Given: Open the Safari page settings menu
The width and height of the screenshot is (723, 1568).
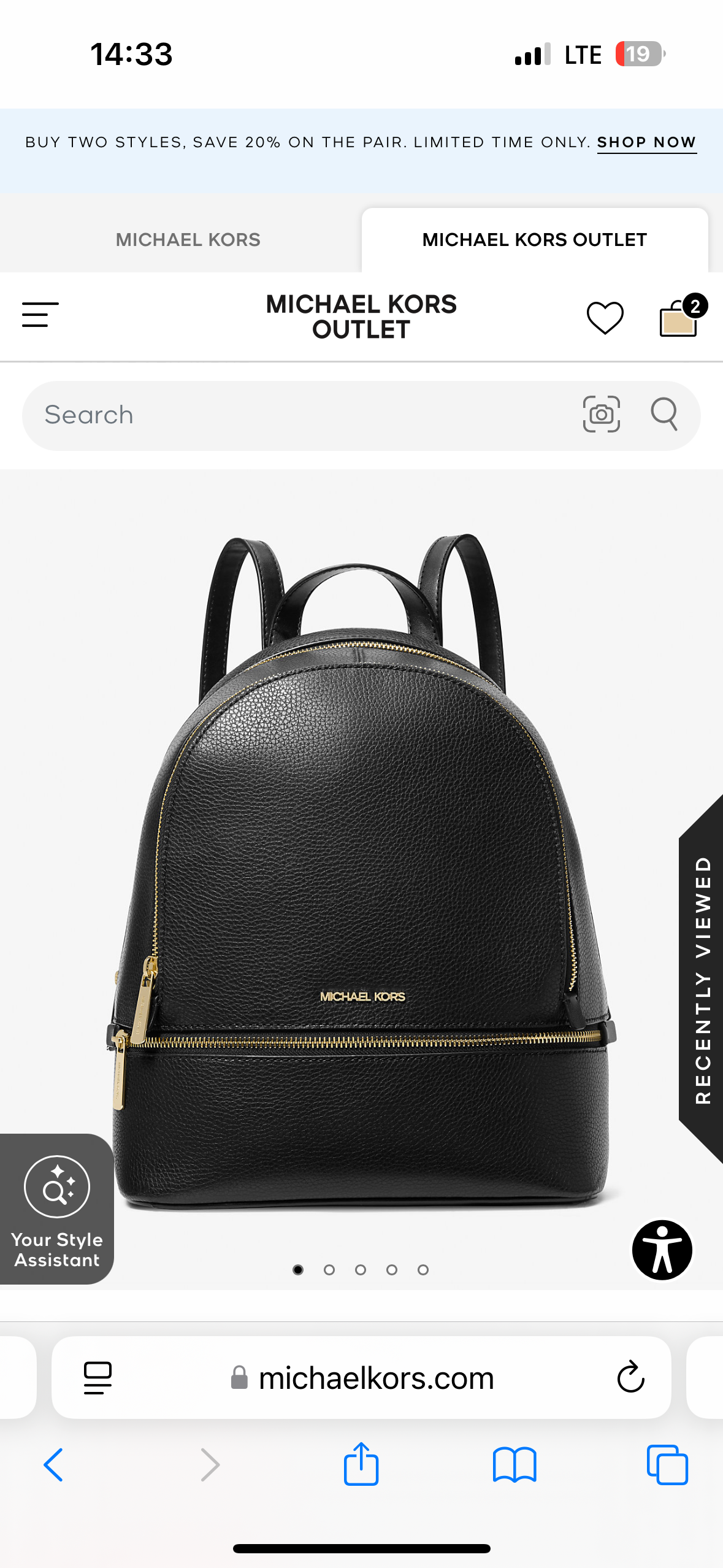Looking at the screenshot, I should (x=98, y=1378).
